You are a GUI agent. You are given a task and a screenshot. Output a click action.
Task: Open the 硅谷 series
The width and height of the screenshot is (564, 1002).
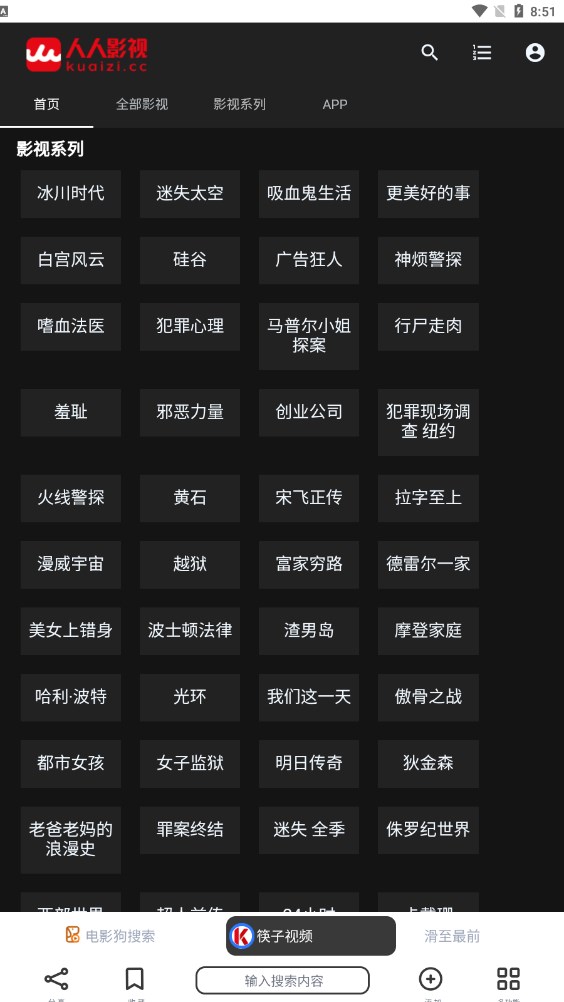coord(190,260)
